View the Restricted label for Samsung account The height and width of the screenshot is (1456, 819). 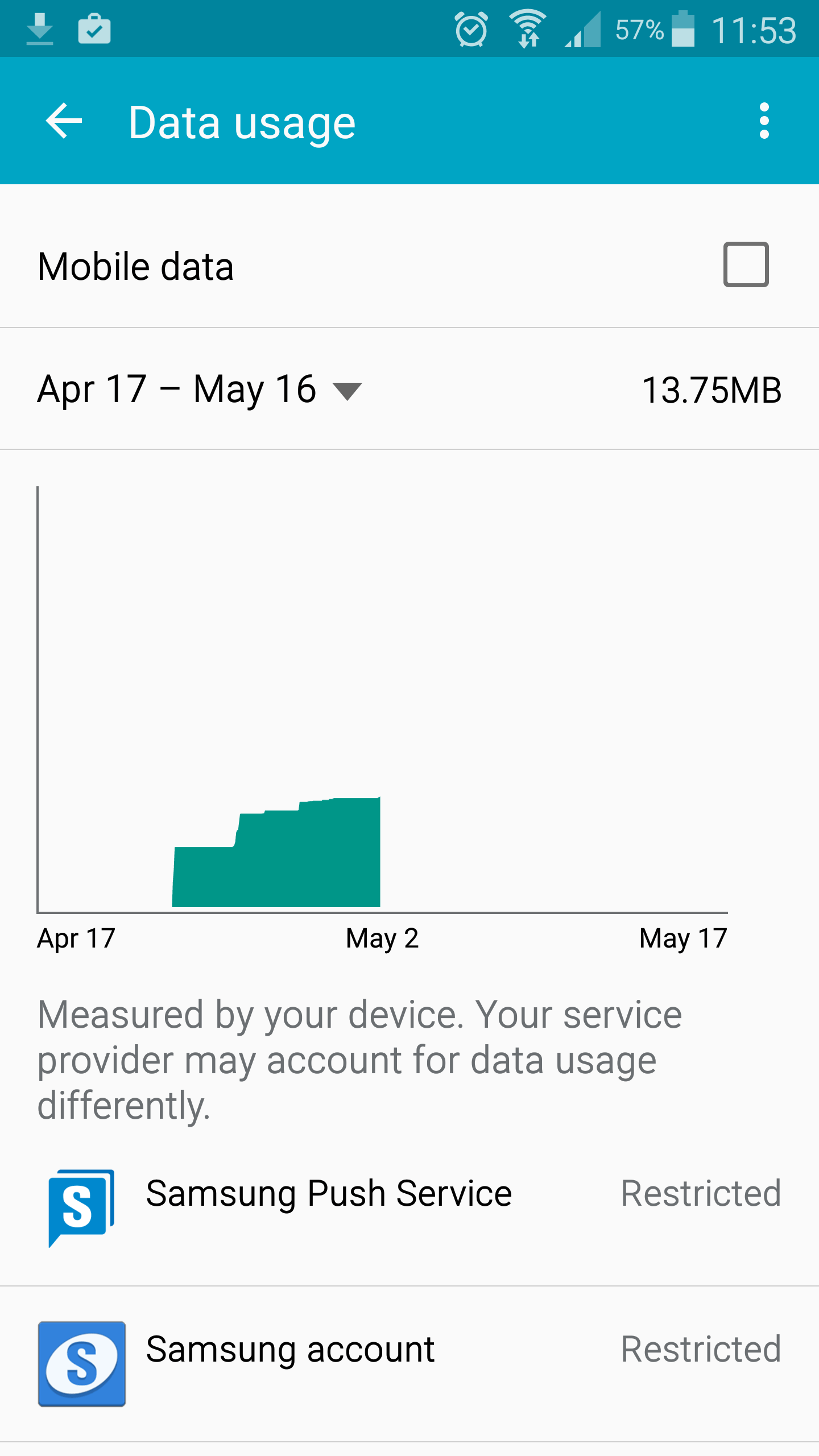click(x=701, y=1348)
